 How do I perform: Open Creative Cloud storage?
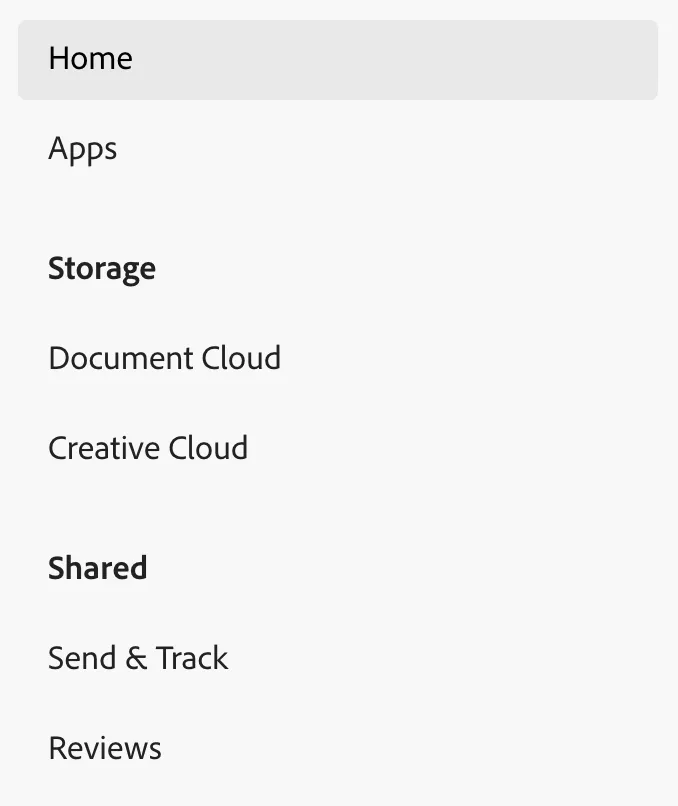pyautogui.click(x=148, y=448)
